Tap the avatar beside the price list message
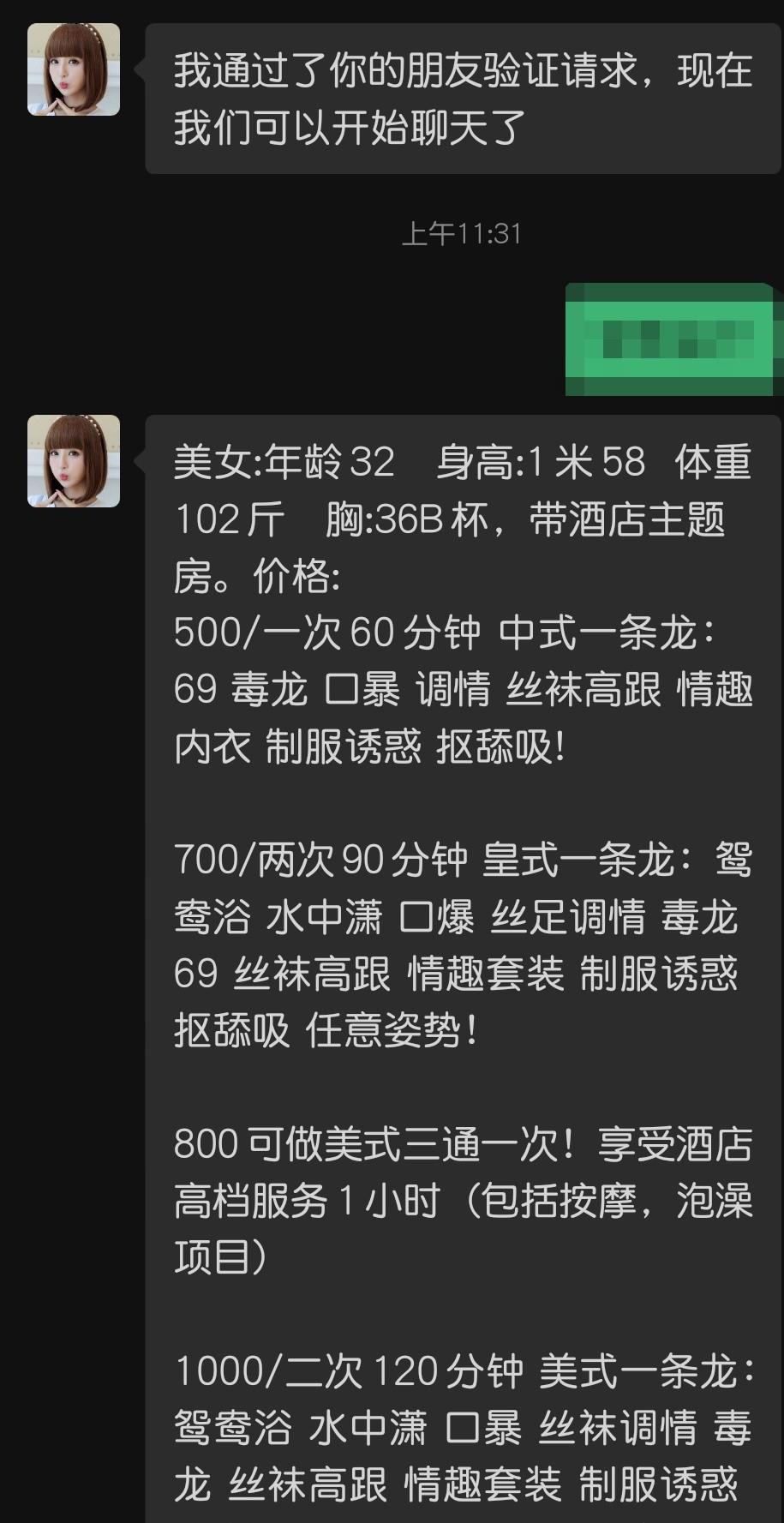The width and height of the screenshot is (784, 1523). (74, 461)
